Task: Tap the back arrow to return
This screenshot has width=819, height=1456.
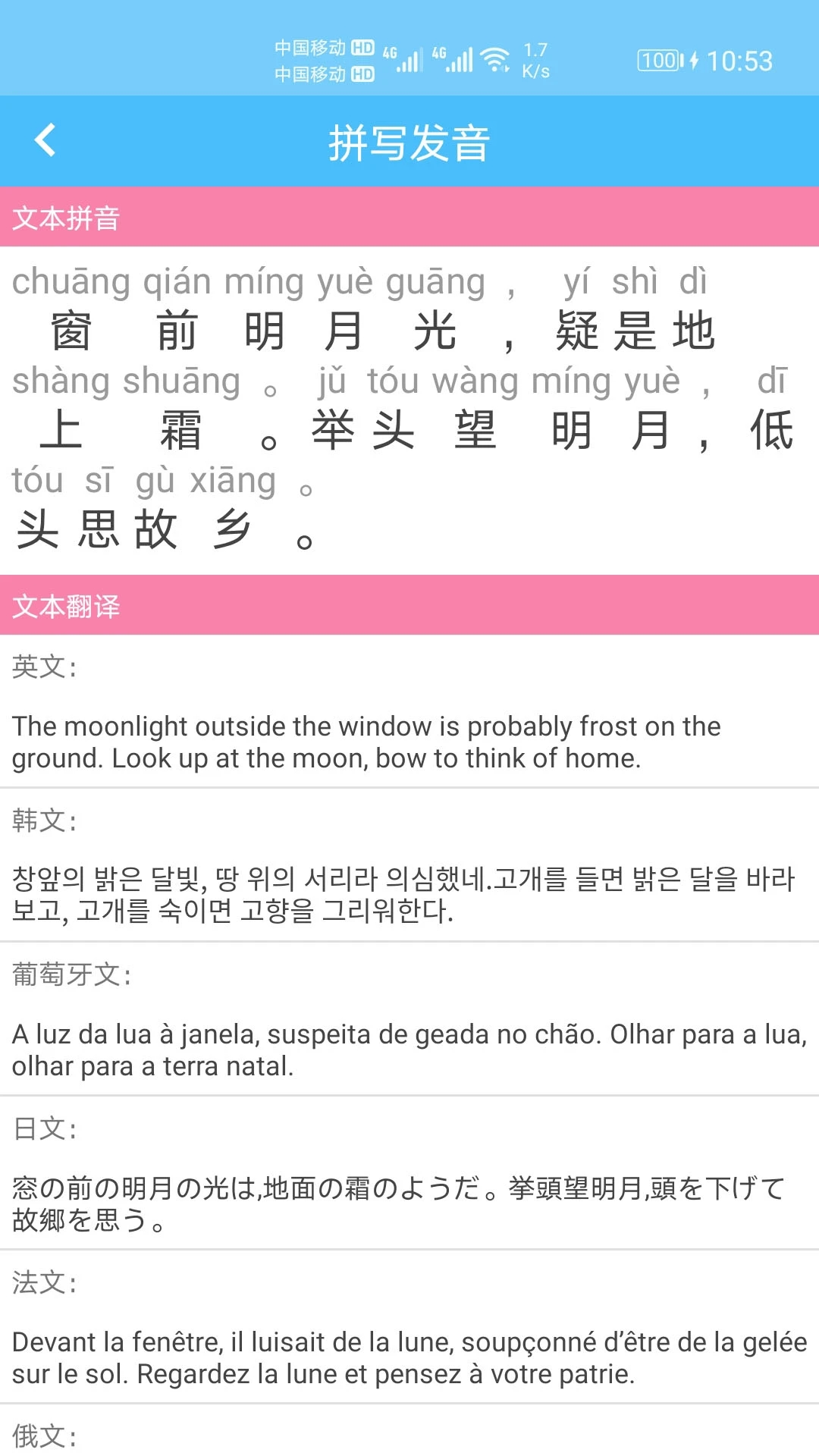Action: (x=45, y=140)
